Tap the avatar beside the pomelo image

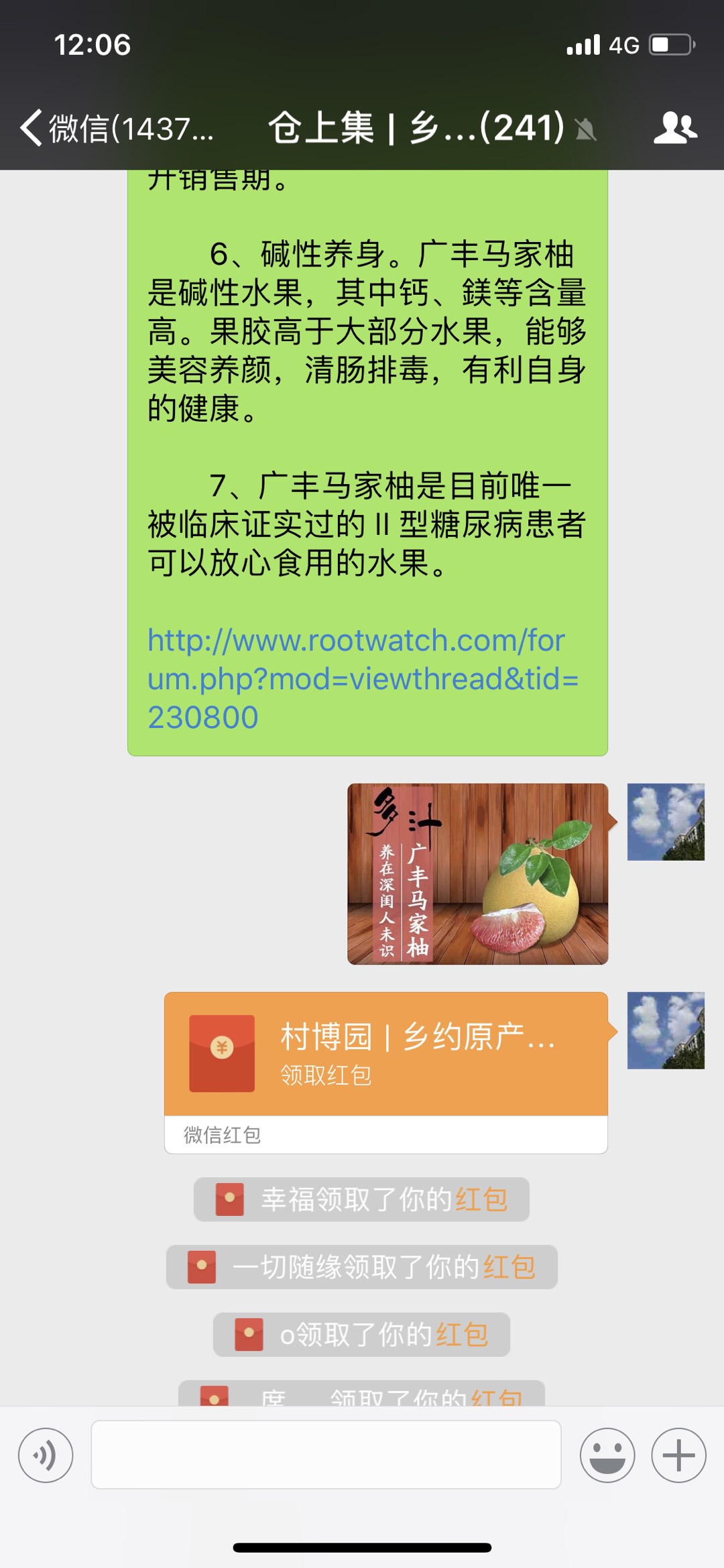point(666,822)
